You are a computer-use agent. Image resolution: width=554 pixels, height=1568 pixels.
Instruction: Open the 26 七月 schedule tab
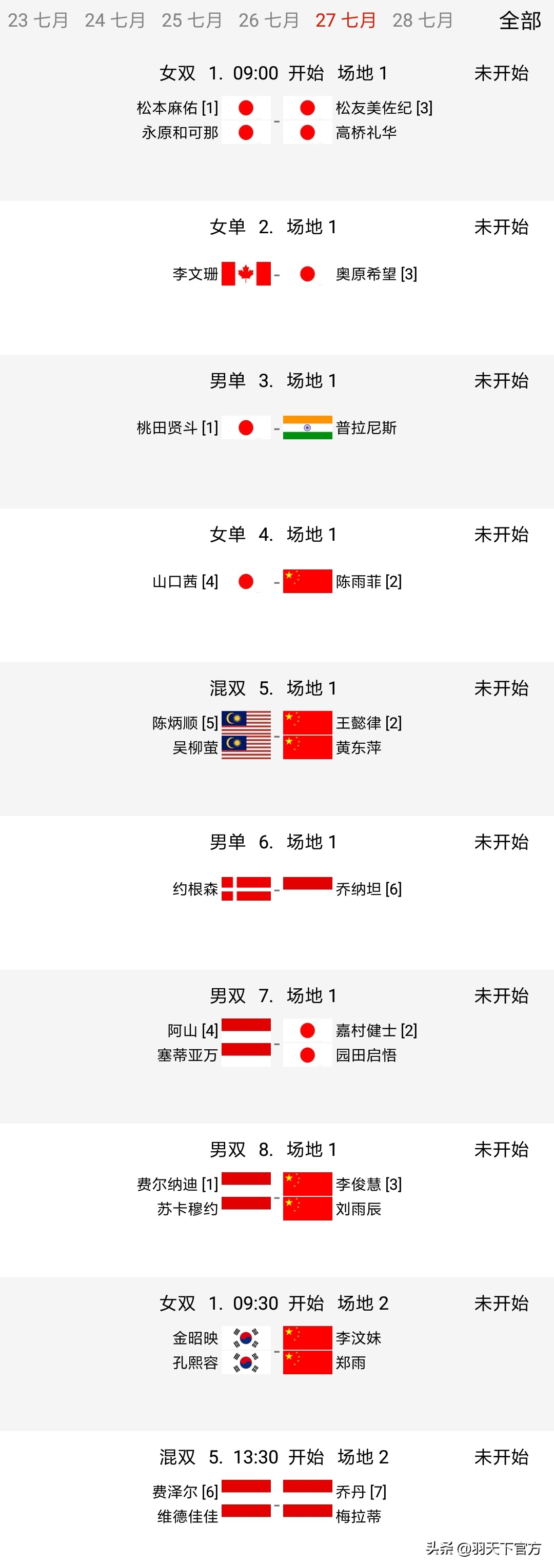[x=268, y=21]
